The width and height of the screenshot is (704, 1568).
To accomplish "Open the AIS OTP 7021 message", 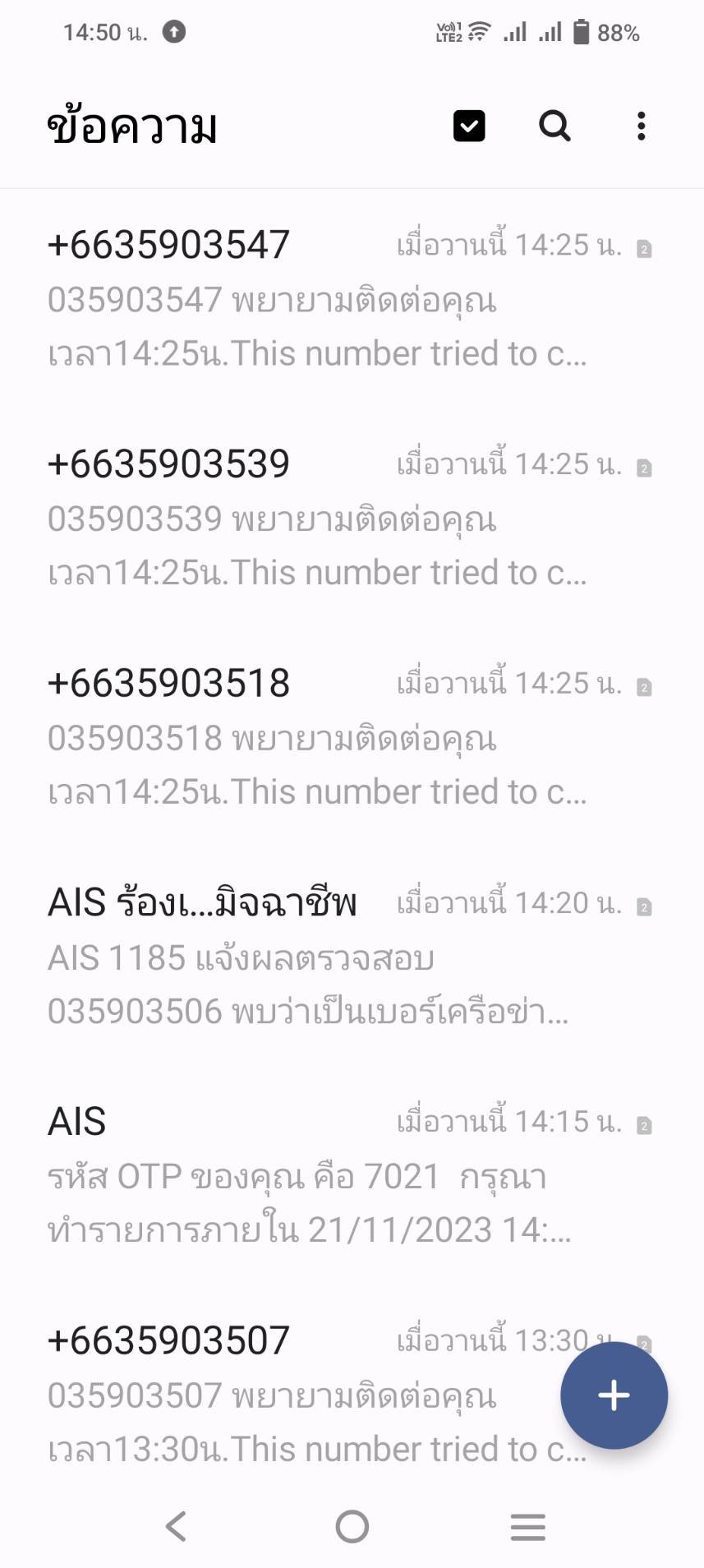I will pyautogui.click(x=352, y=1176).
